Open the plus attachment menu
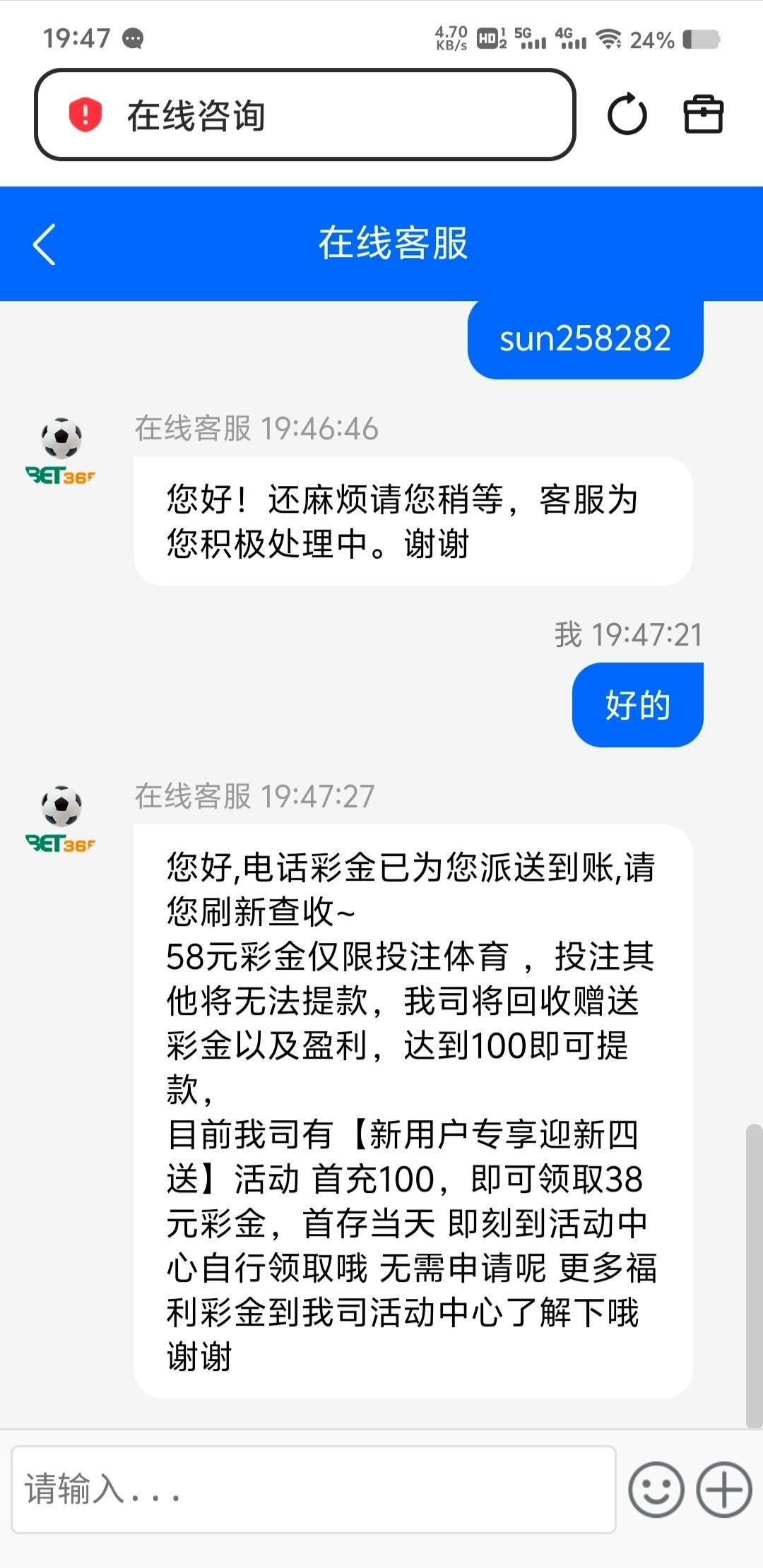The width and height of the screenshot is (763, 1568). (723, 1490)
